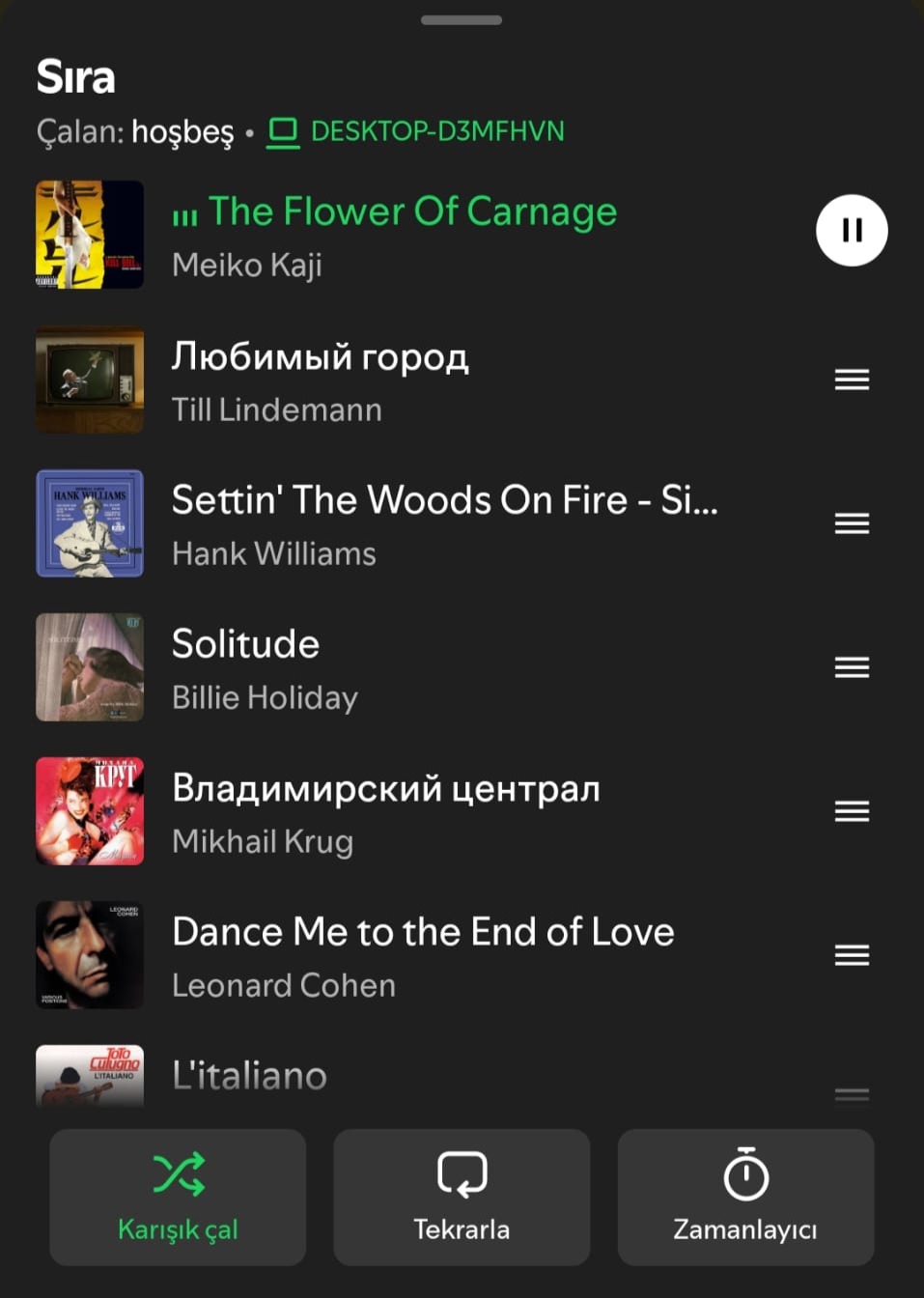
Task: Open the Kill Bill album art for The Flower Of Carnage
Action: (x=89, y=234)
